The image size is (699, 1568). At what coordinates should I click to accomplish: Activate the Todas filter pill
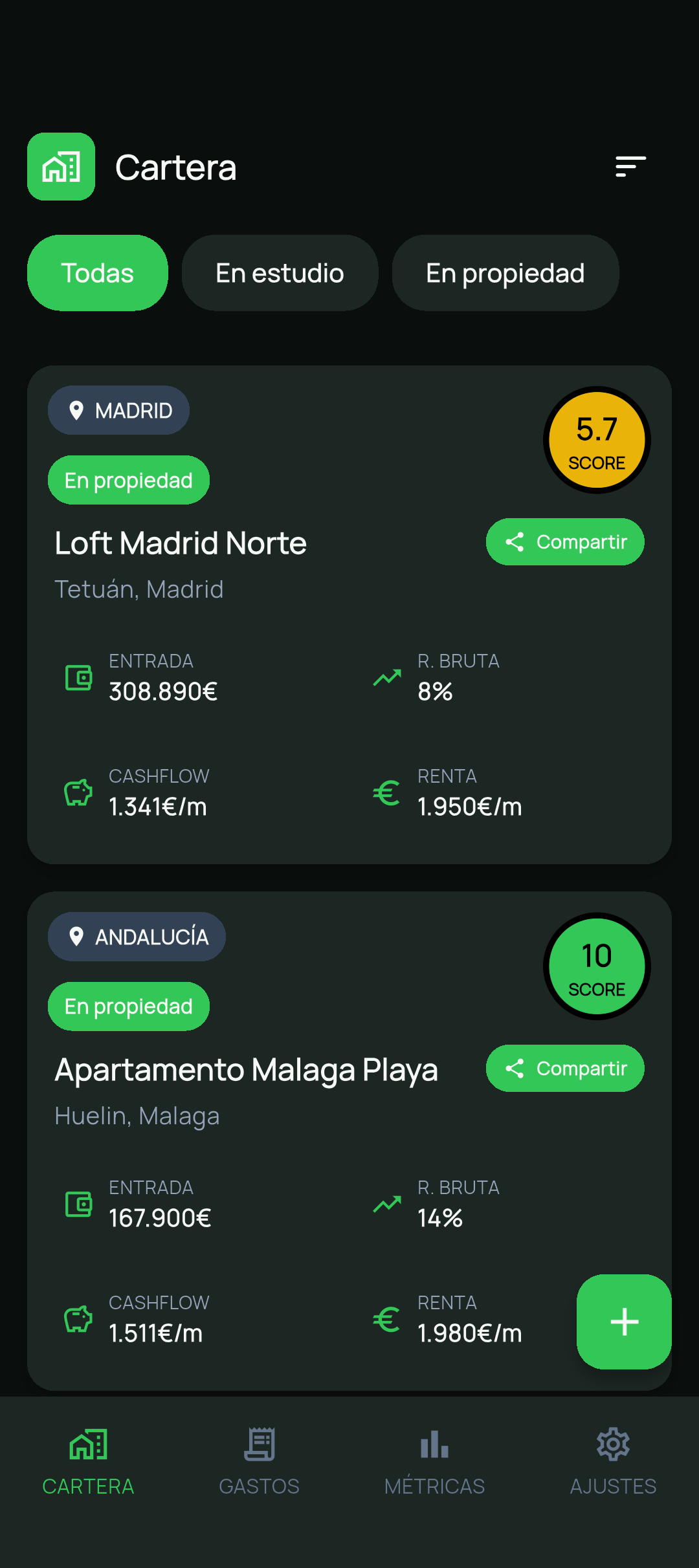click(x=97, y=272)
